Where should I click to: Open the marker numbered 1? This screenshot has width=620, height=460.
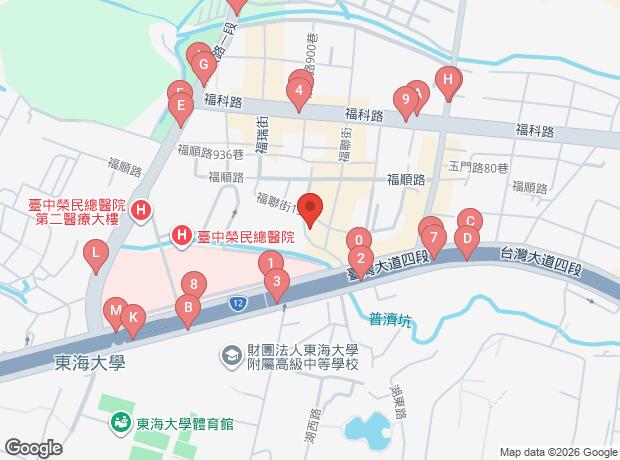click(x=269, y=264)
